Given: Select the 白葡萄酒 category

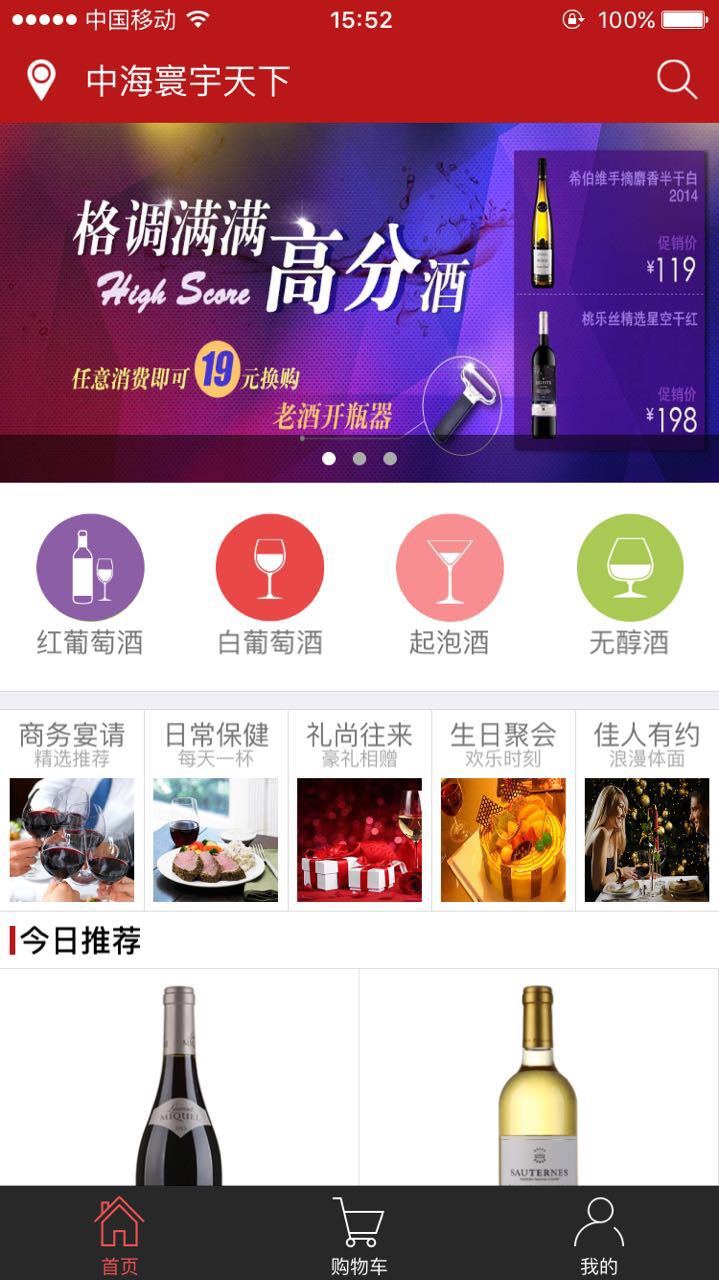Looking at the screenshot, I should pyautogui.click(x=270, y=586).
